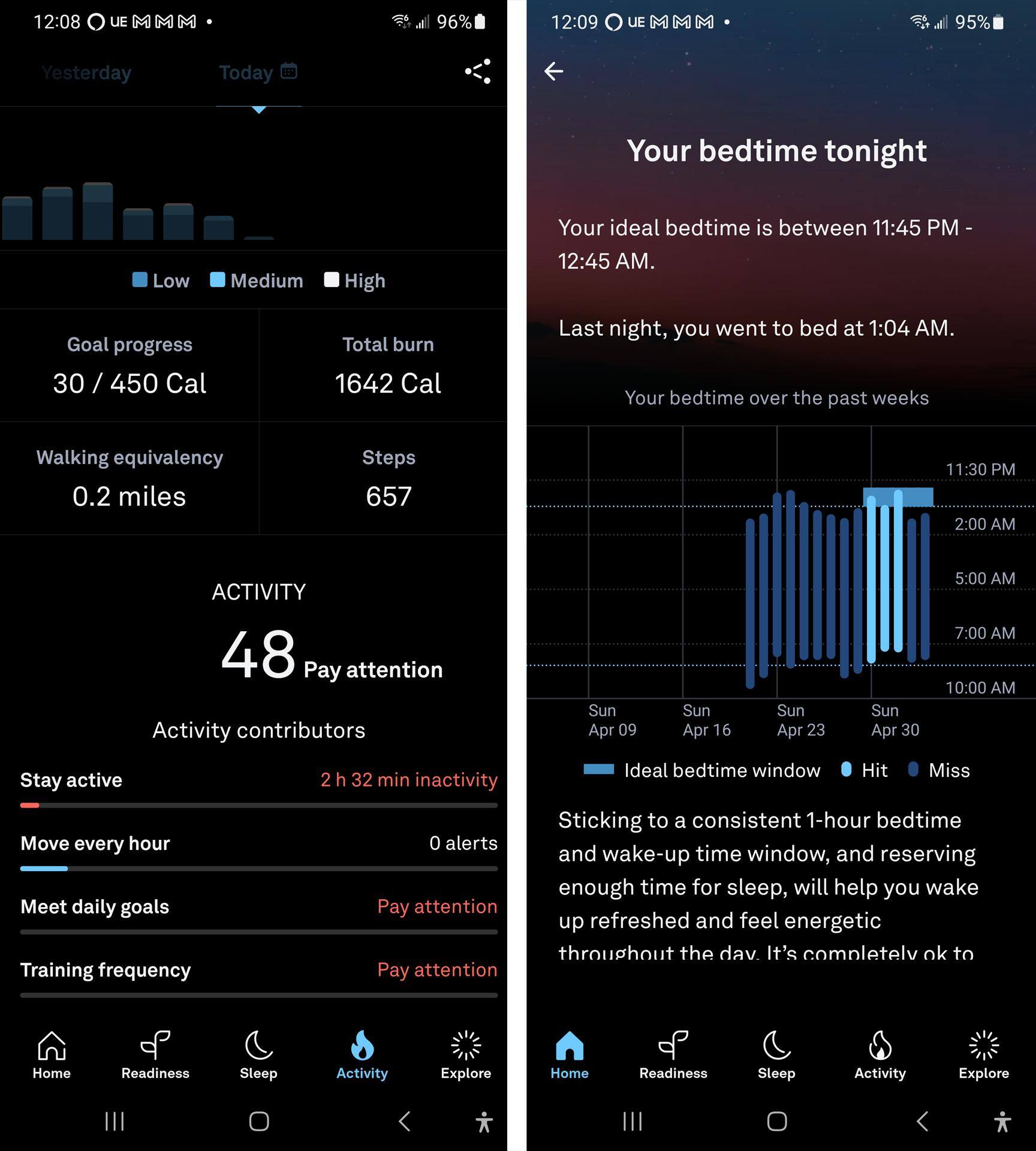This screenshot has height=1151, width=1036.
Task: Share today's activity summary
Action: (478, 71)
